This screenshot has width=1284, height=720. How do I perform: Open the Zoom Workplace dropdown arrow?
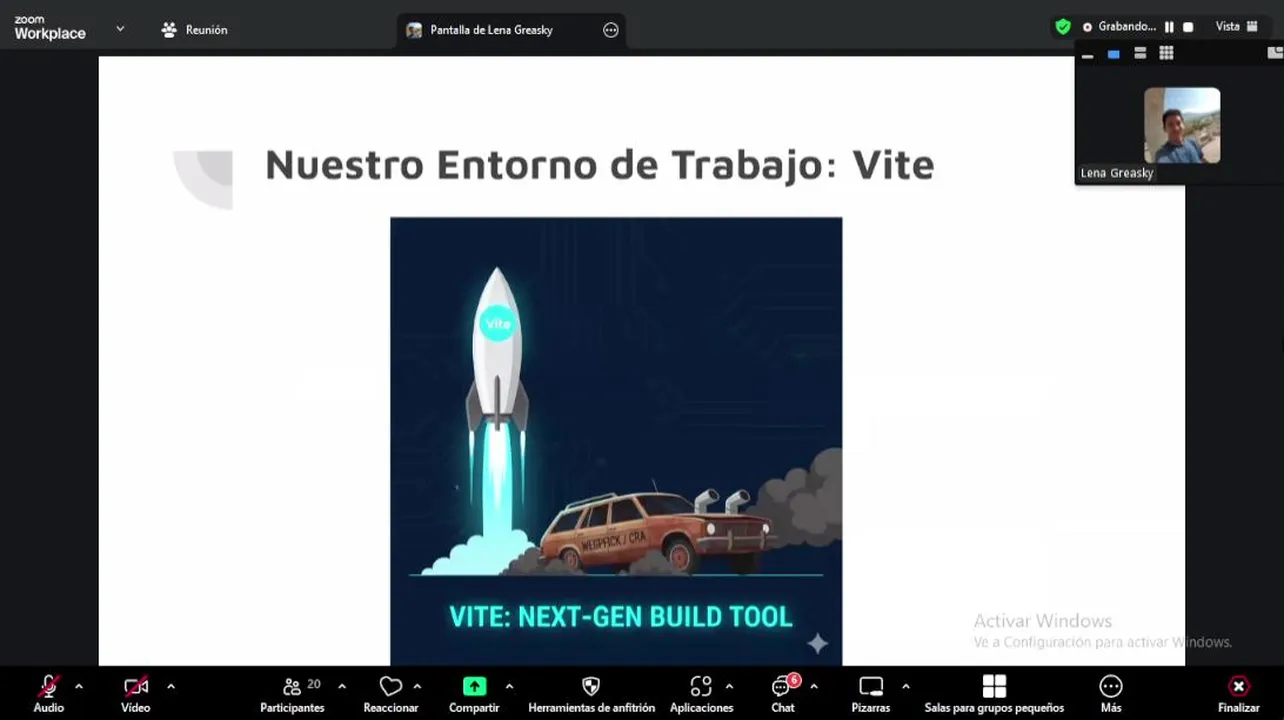point(120,29)
